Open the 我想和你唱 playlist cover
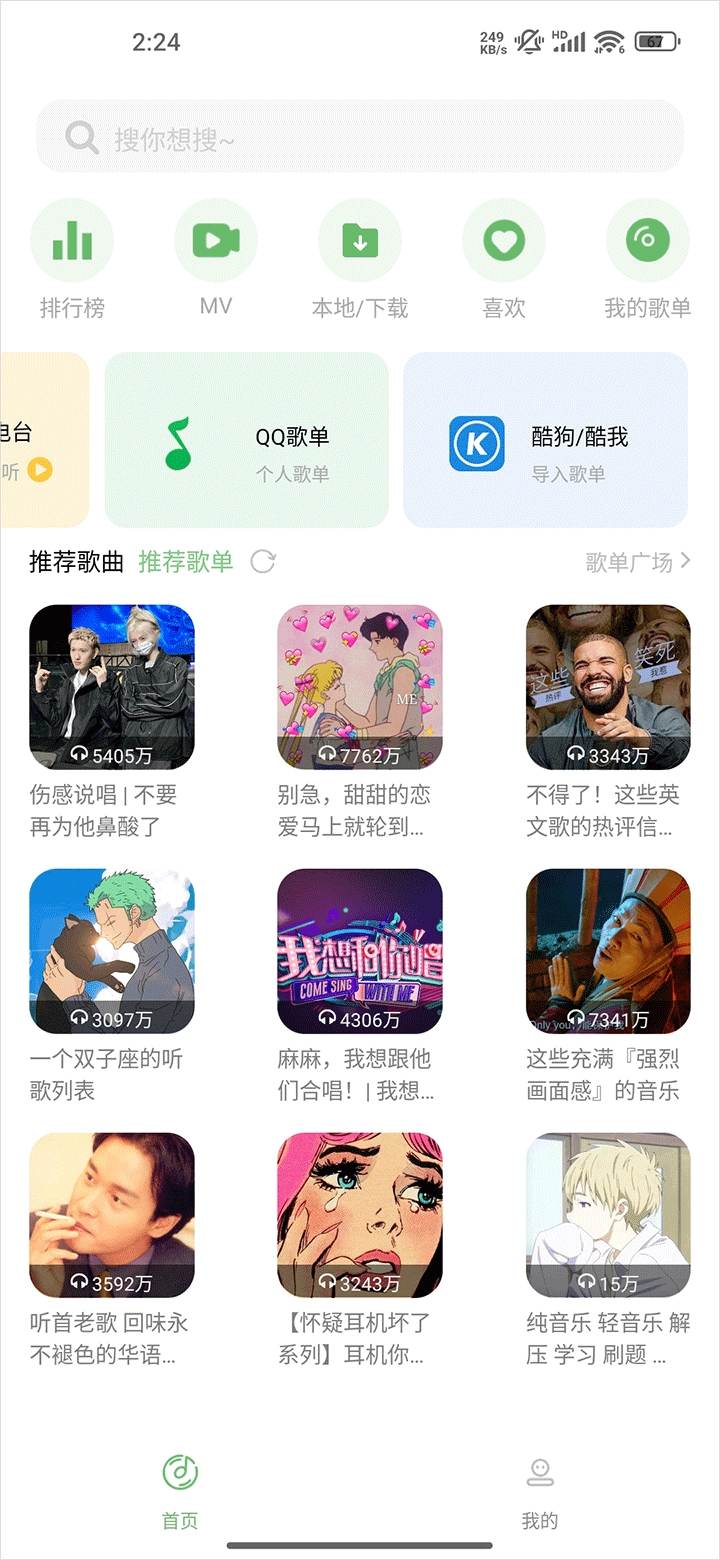The width and height of the screenshot is (720, 1560). (359, 951)
